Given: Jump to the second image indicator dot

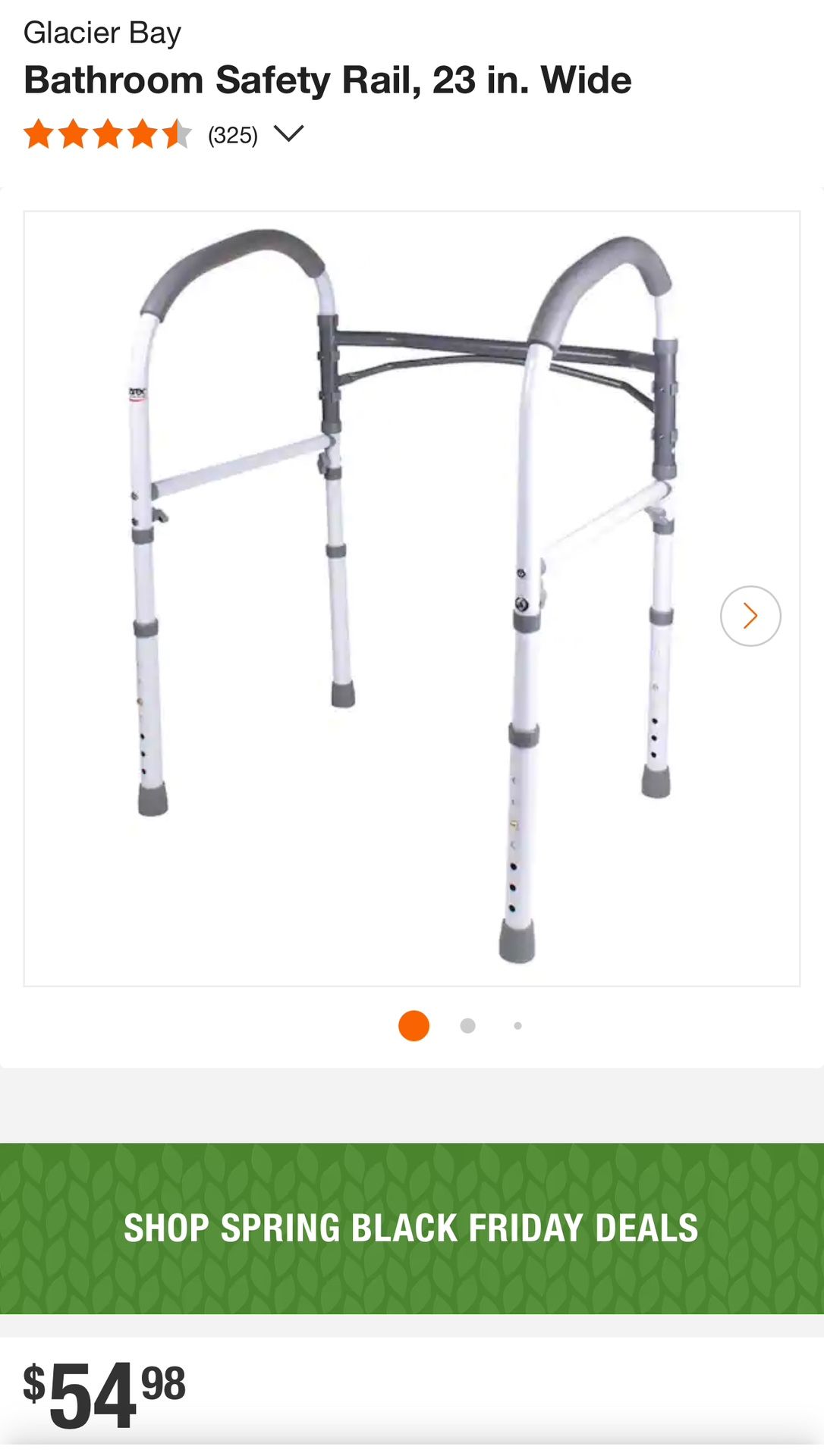Looking at the screenshot, I should pyautogui.click(x=467, y=1025).
